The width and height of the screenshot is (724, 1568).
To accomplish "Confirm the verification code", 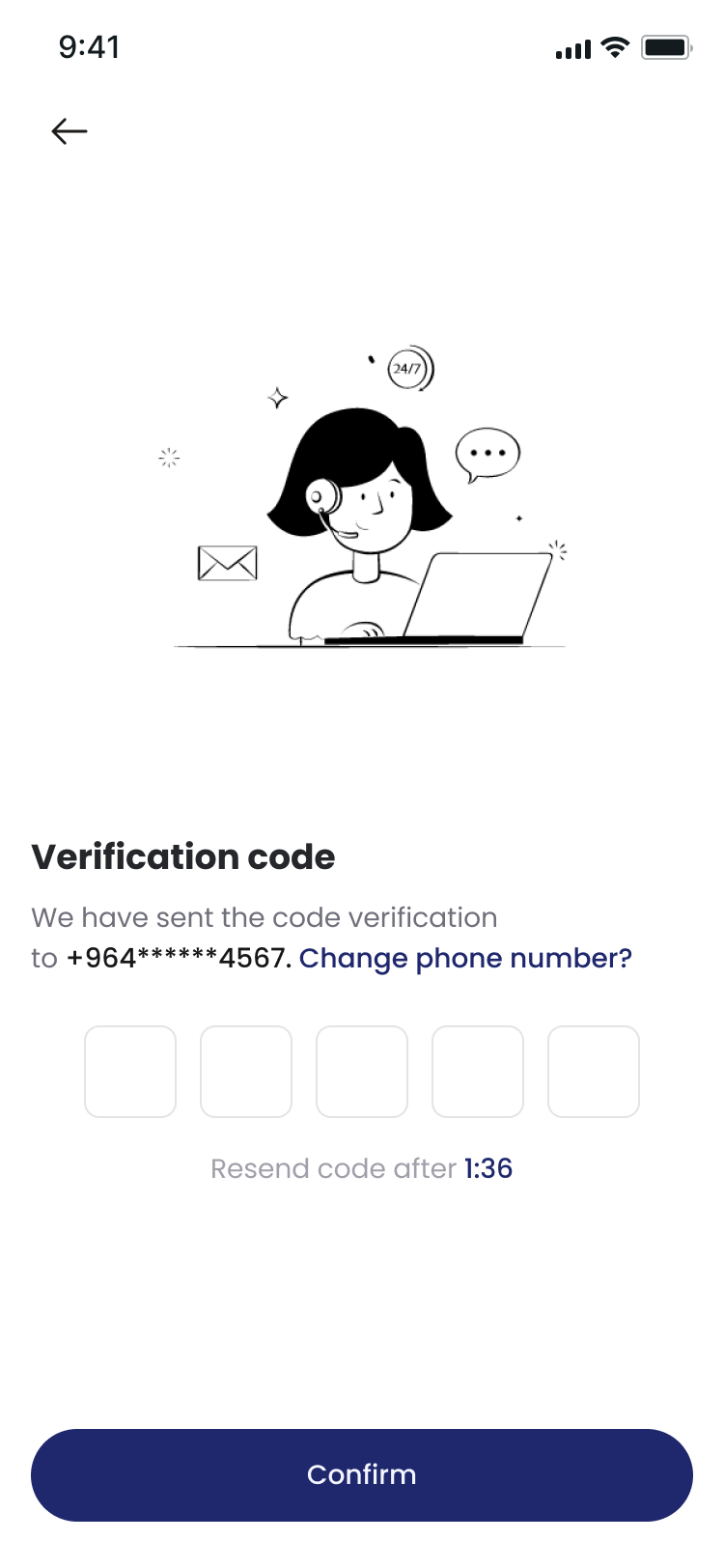I will [x=362, y=1474].
